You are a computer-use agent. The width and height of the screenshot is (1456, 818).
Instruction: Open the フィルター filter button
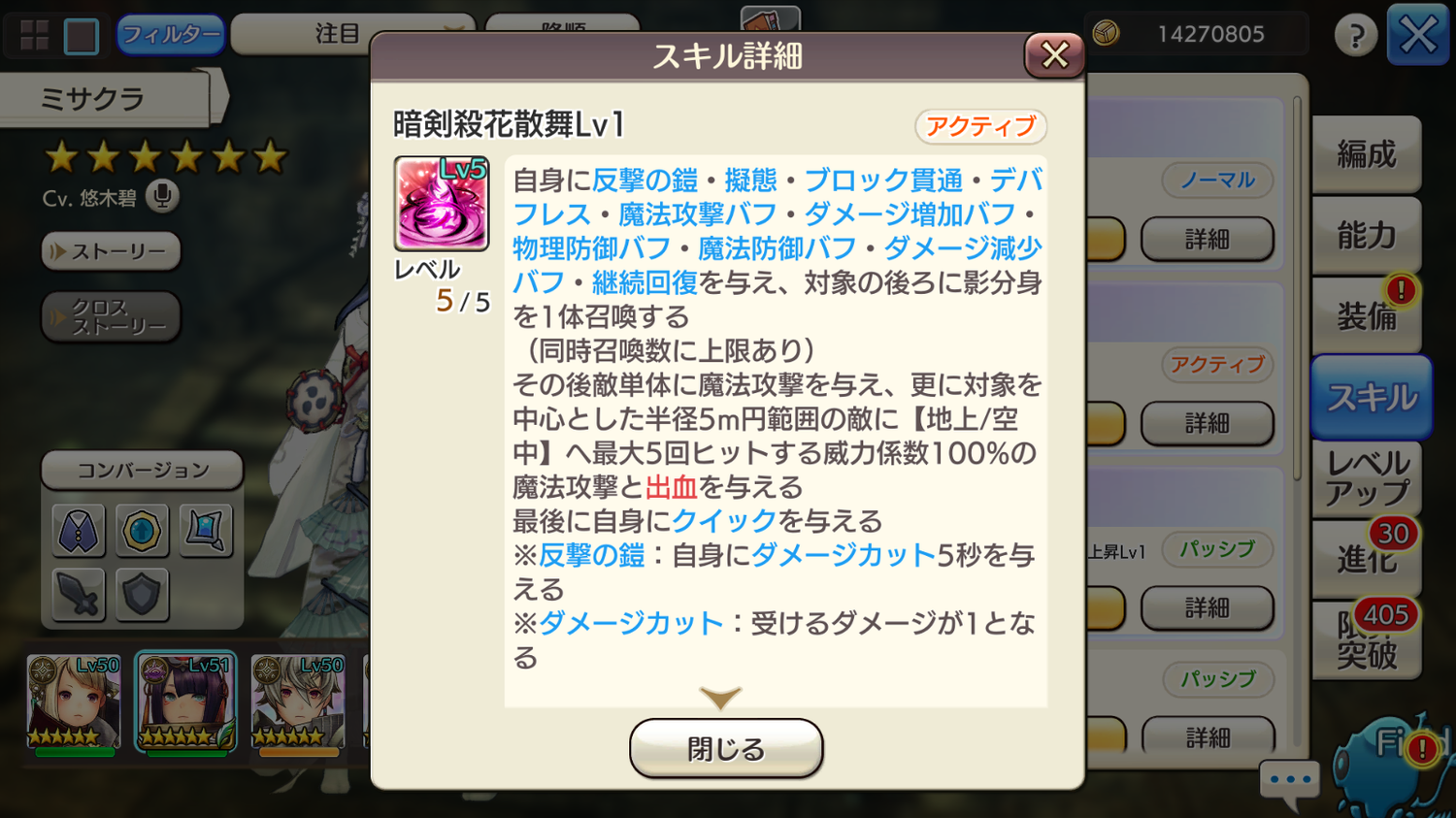click(170, 35)
